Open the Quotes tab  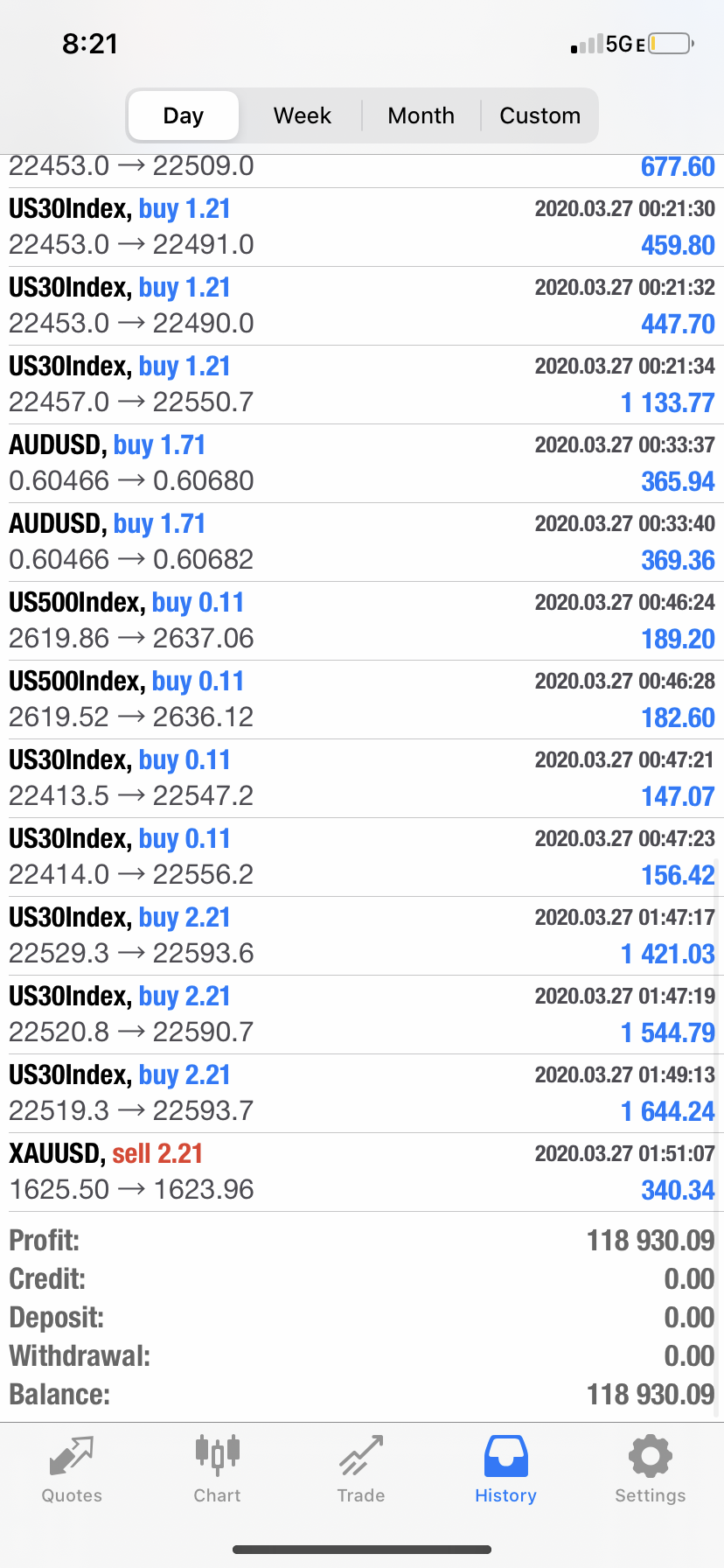click(x=72, y=1470)
